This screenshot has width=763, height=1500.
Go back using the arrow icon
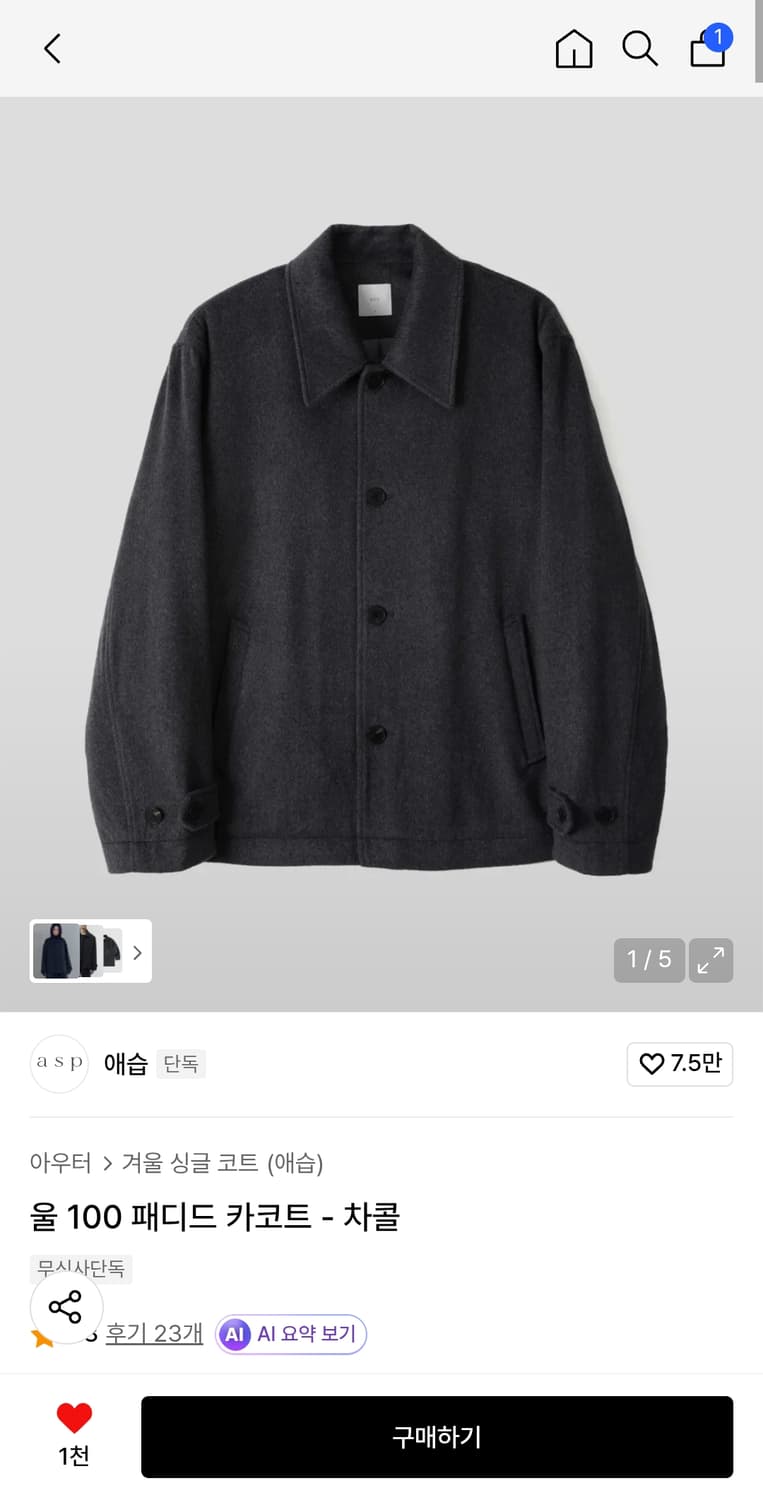(x=52, y=48)
